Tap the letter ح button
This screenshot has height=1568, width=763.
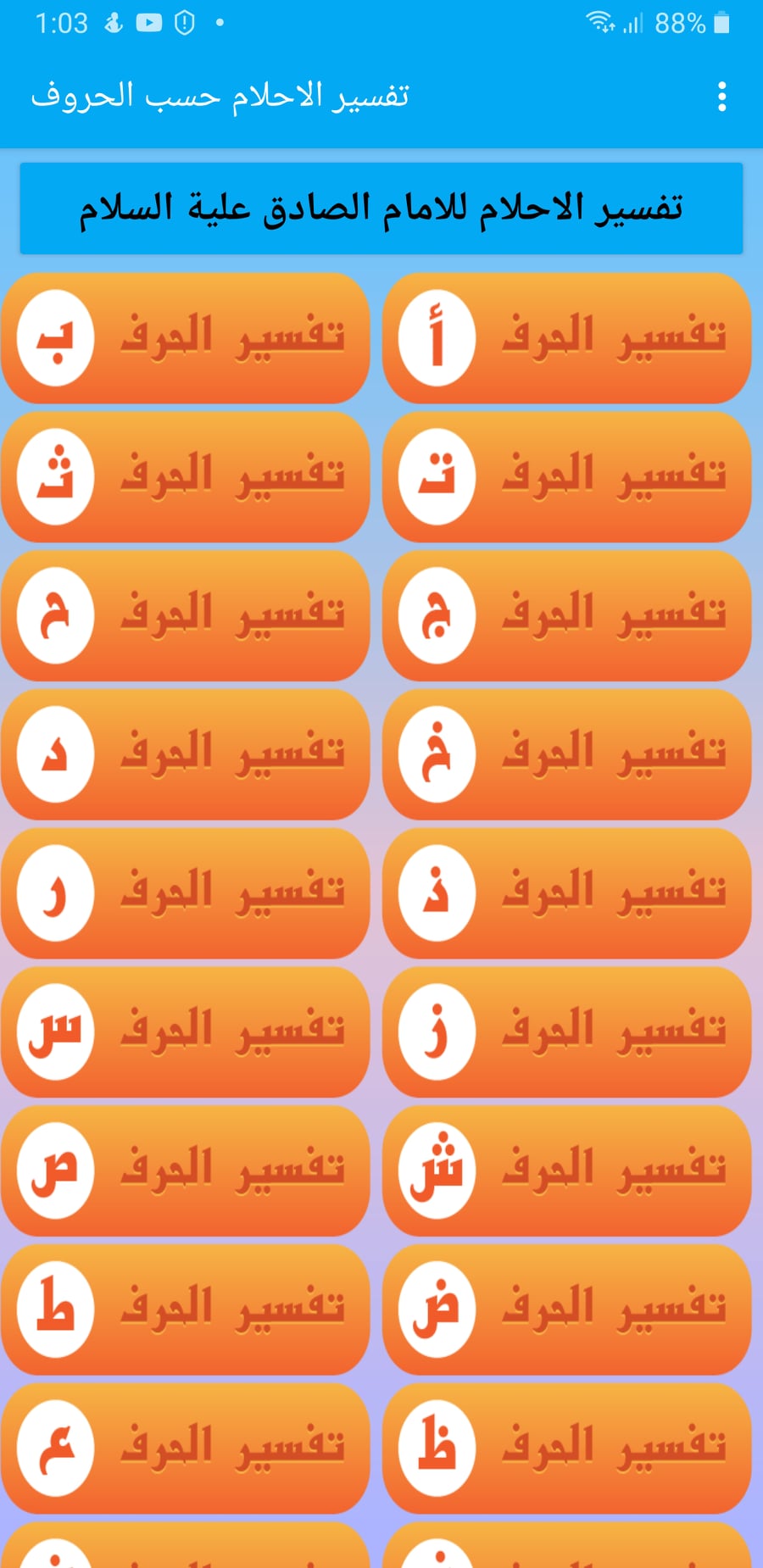[x=186, y=616]
